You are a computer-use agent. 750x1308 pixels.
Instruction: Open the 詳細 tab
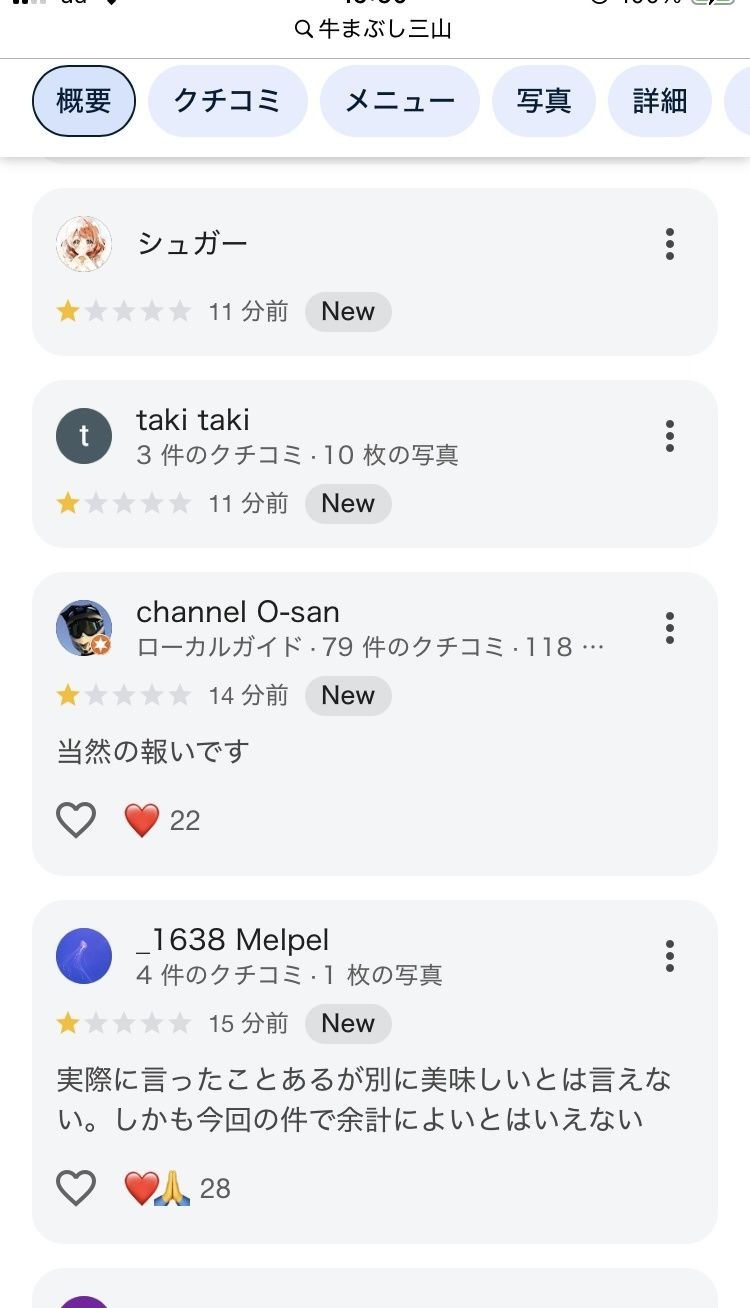(x=660, y=101)
